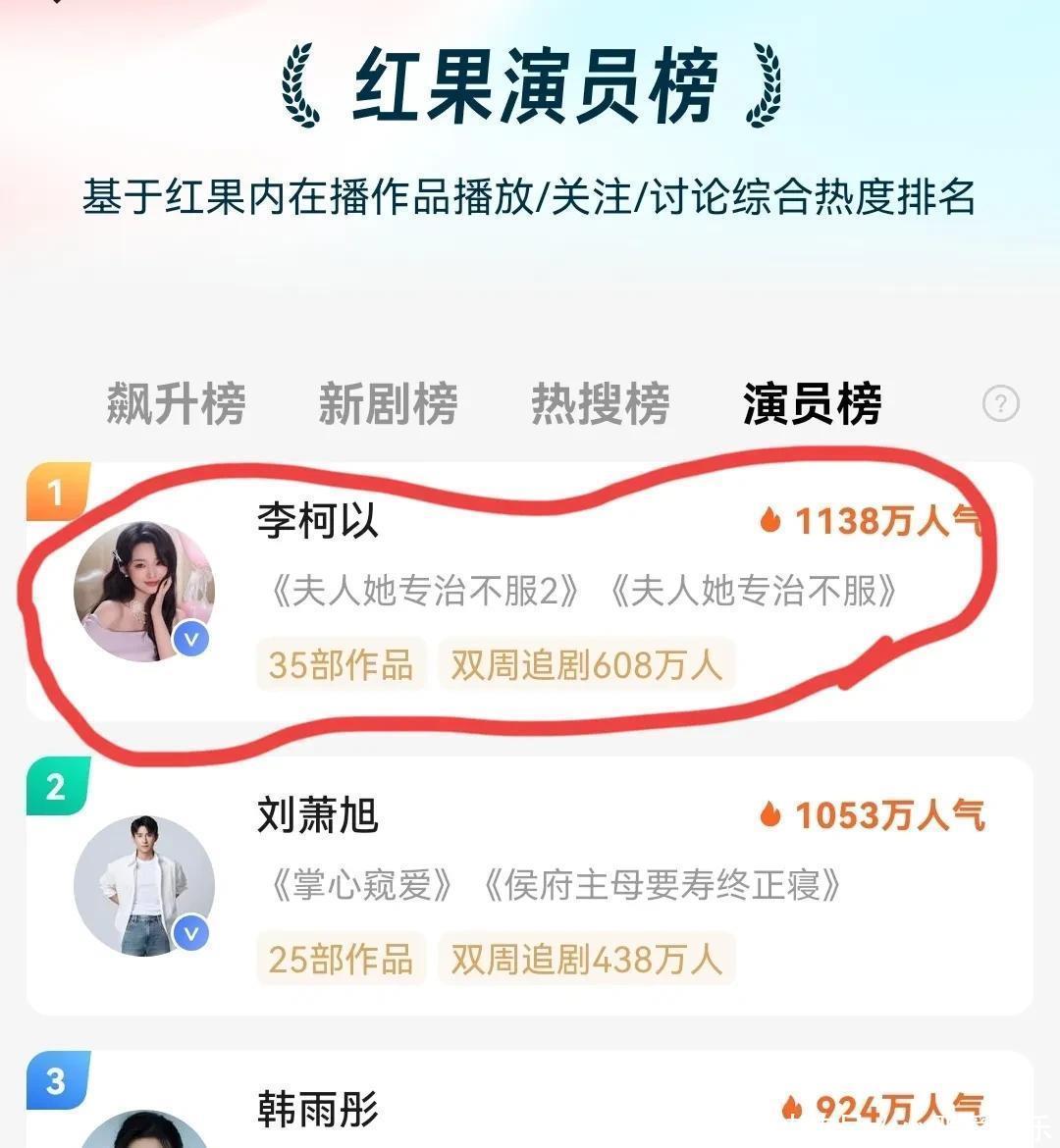The width and height of the screenshot is (1060, 1148).
Task: Open the ranking help question-mark icon
Action: pos(1000,403)
